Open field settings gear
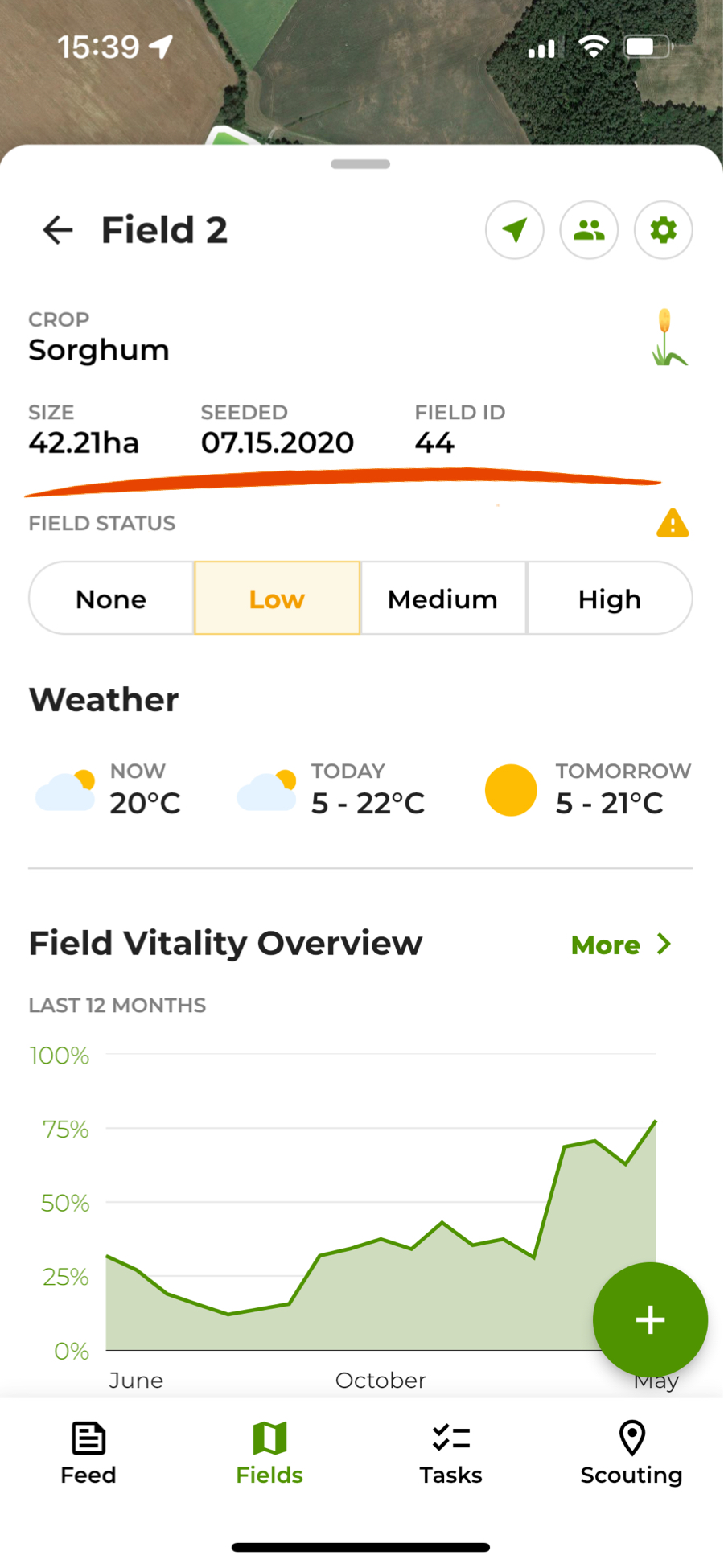The width and height of the screenshot is (724, 1568). click(x=663, y=230)
